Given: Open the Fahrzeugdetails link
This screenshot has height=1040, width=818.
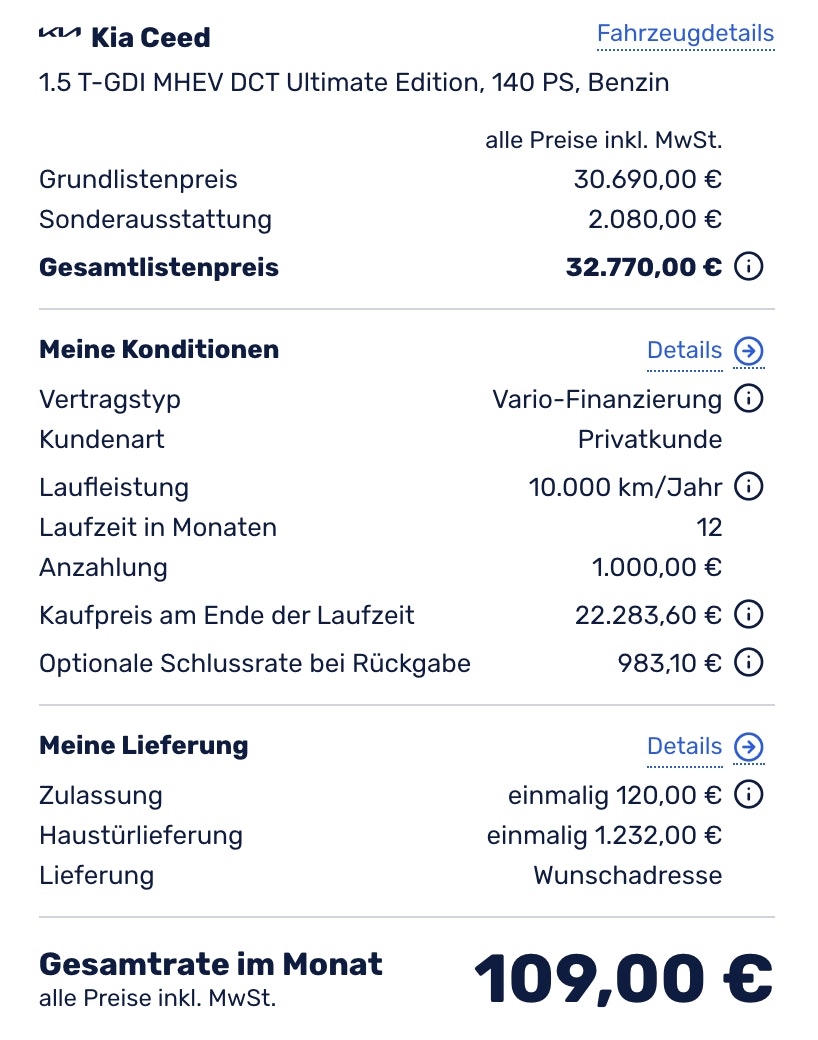Looking at the screenshot, I should pyautogui.click(x=684, y=33).
